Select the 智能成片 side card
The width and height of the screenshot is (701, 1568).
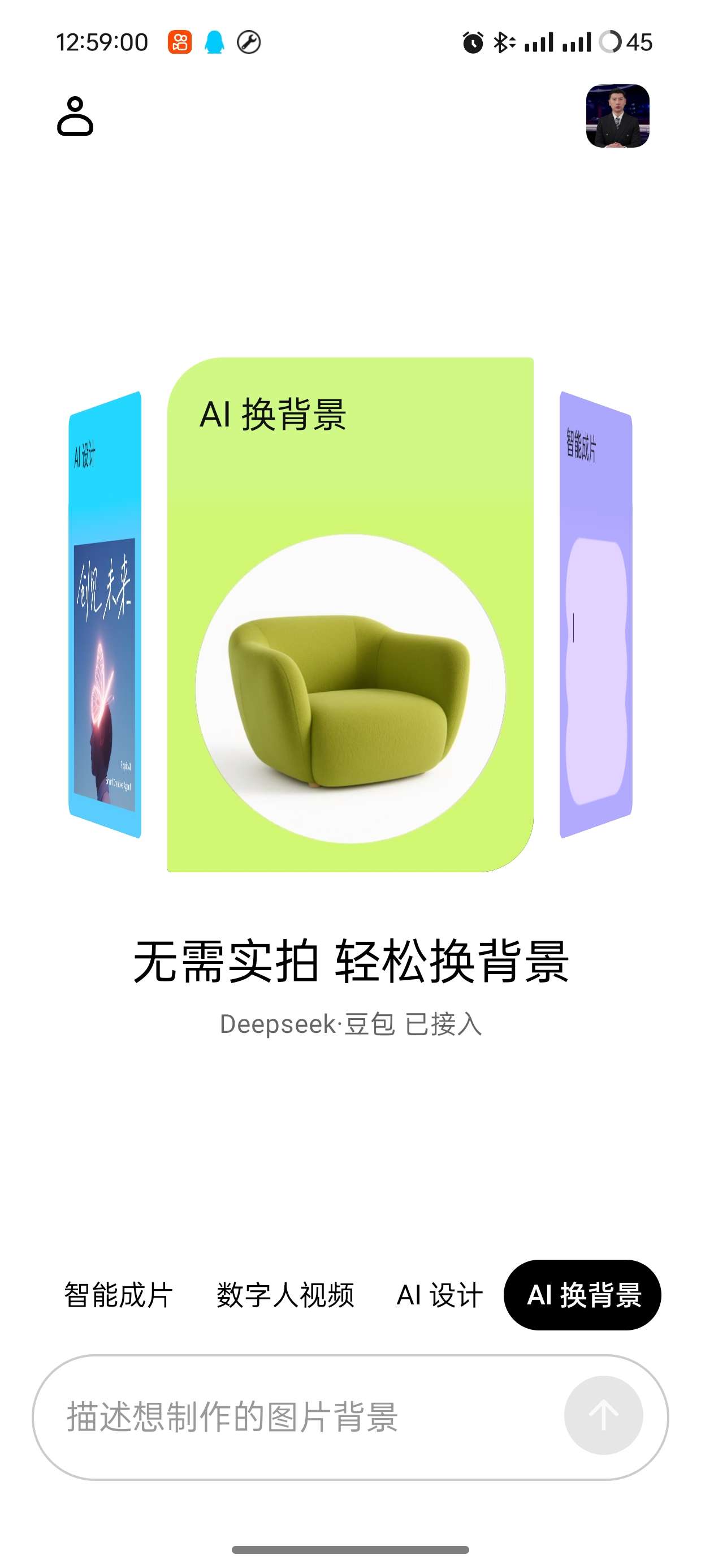[x=595, y=615]
